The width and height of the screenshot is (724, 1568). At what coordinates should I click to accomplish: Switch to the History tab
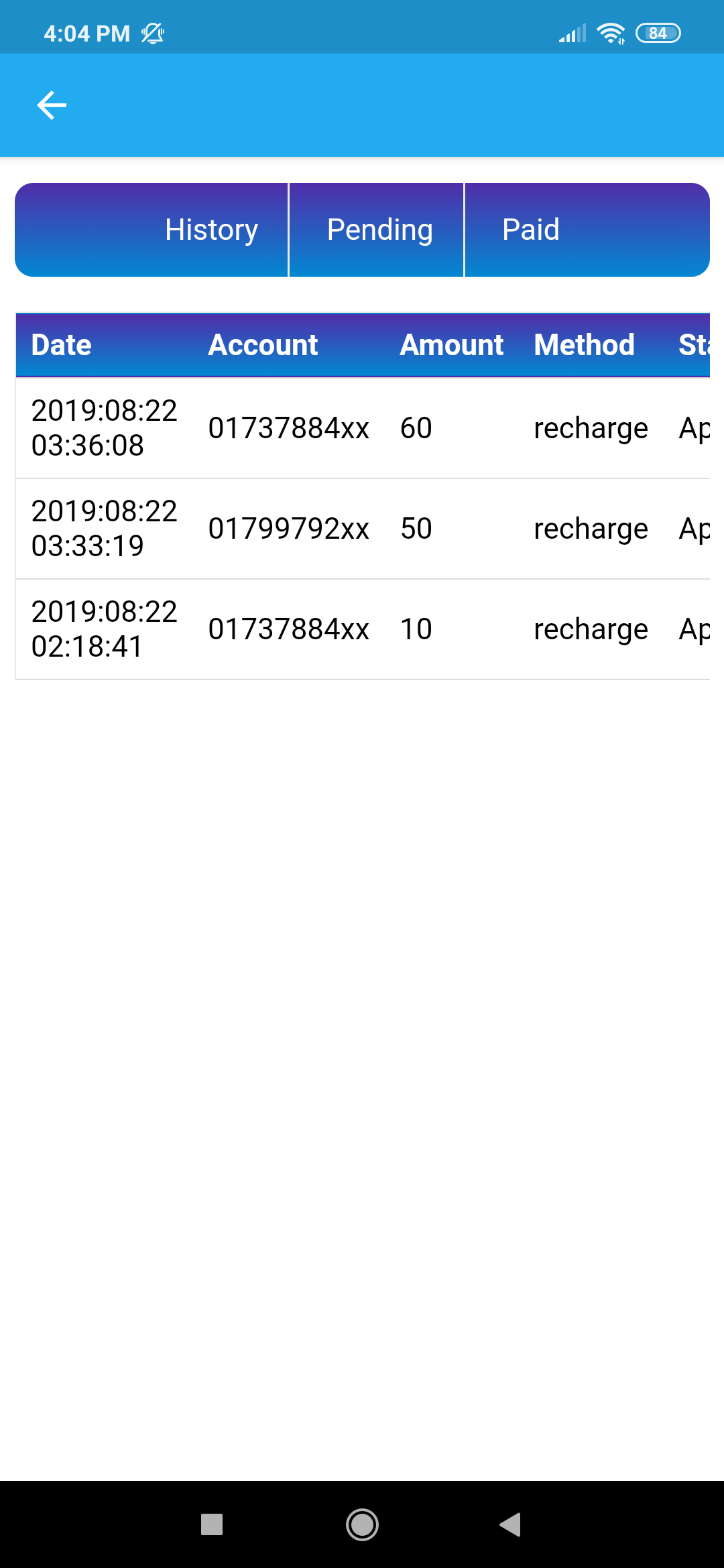[x=210, y=230]
